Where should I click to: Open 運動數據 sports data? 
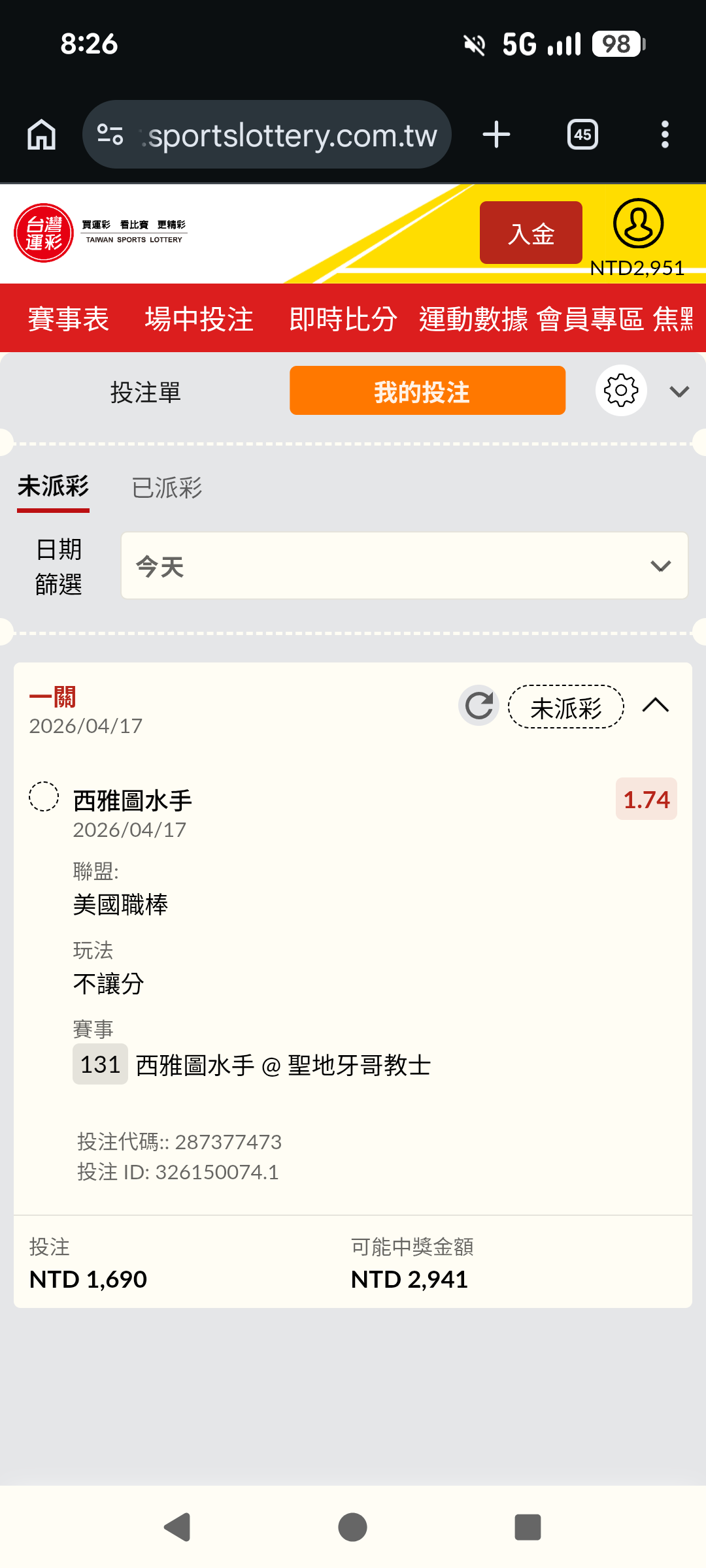click(473, 319)
